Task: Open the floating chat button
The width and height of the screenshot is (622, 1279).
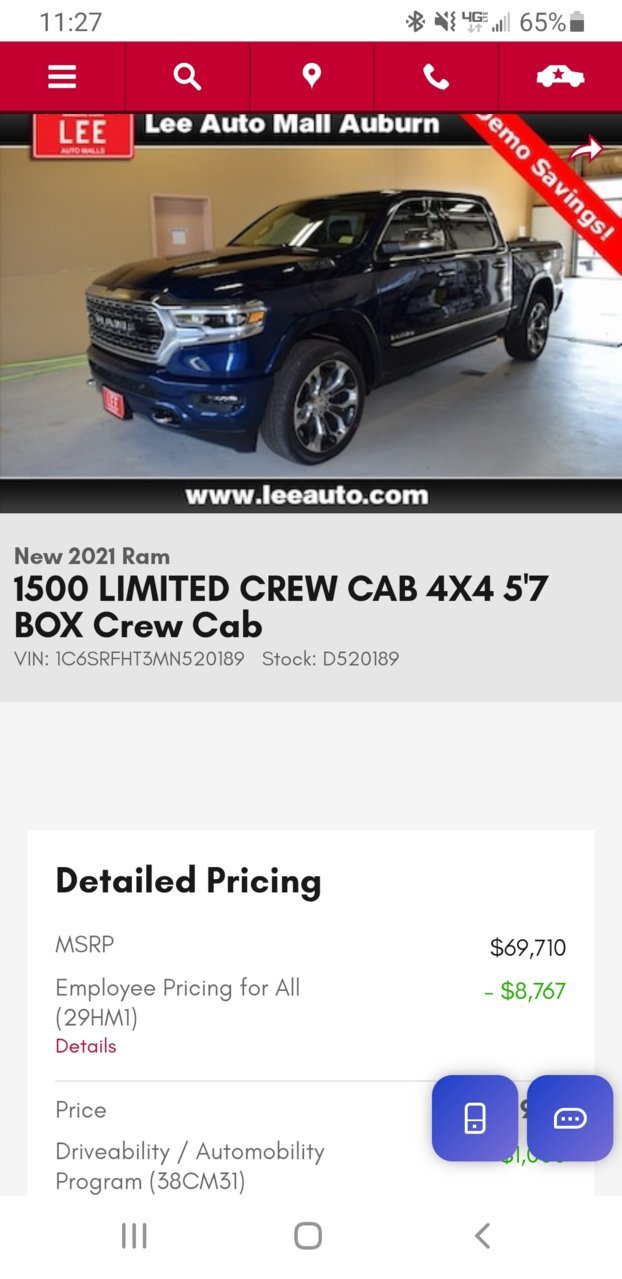Action: click(570, 1118)
